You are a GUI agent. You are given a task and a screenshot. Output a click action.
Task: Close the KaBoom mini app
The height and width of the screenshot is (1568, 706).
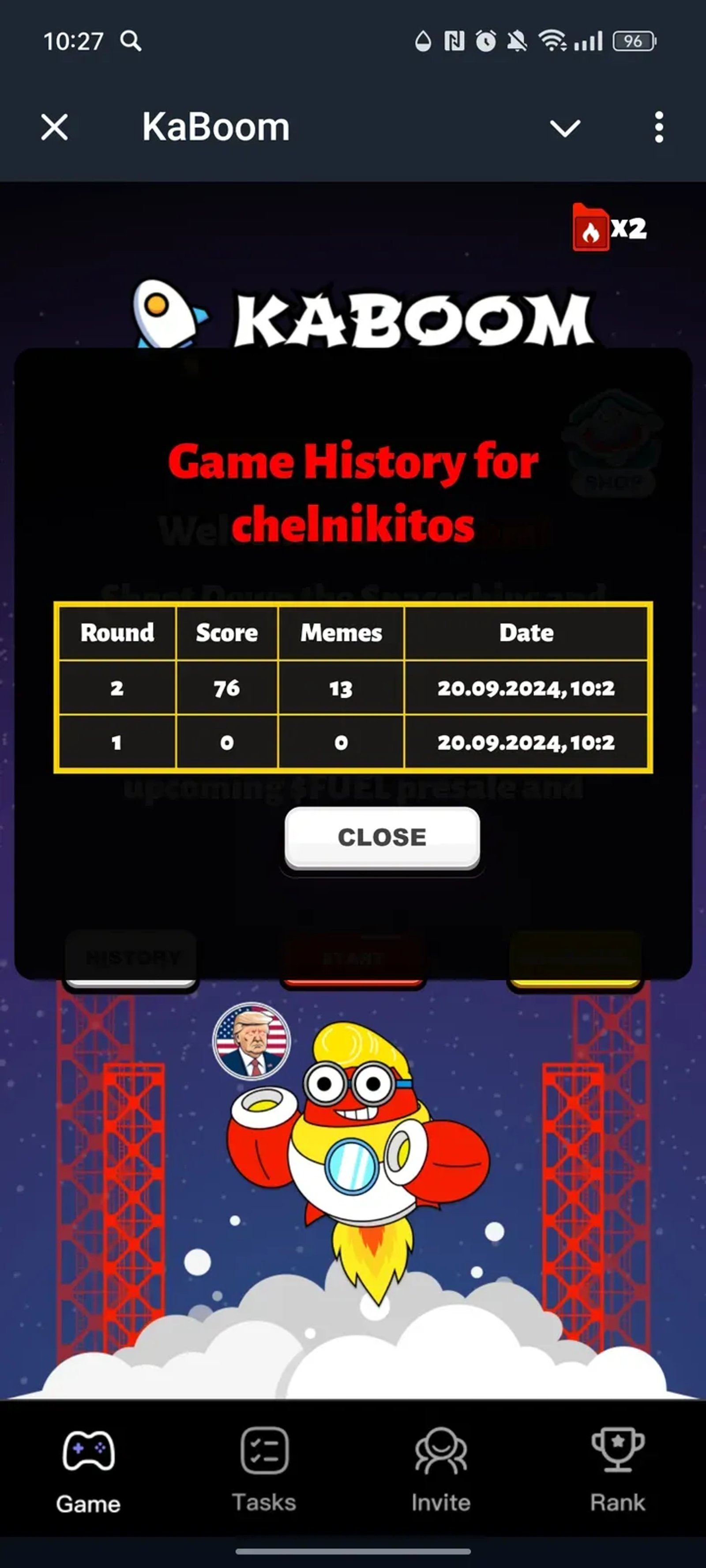coord(54,127)
